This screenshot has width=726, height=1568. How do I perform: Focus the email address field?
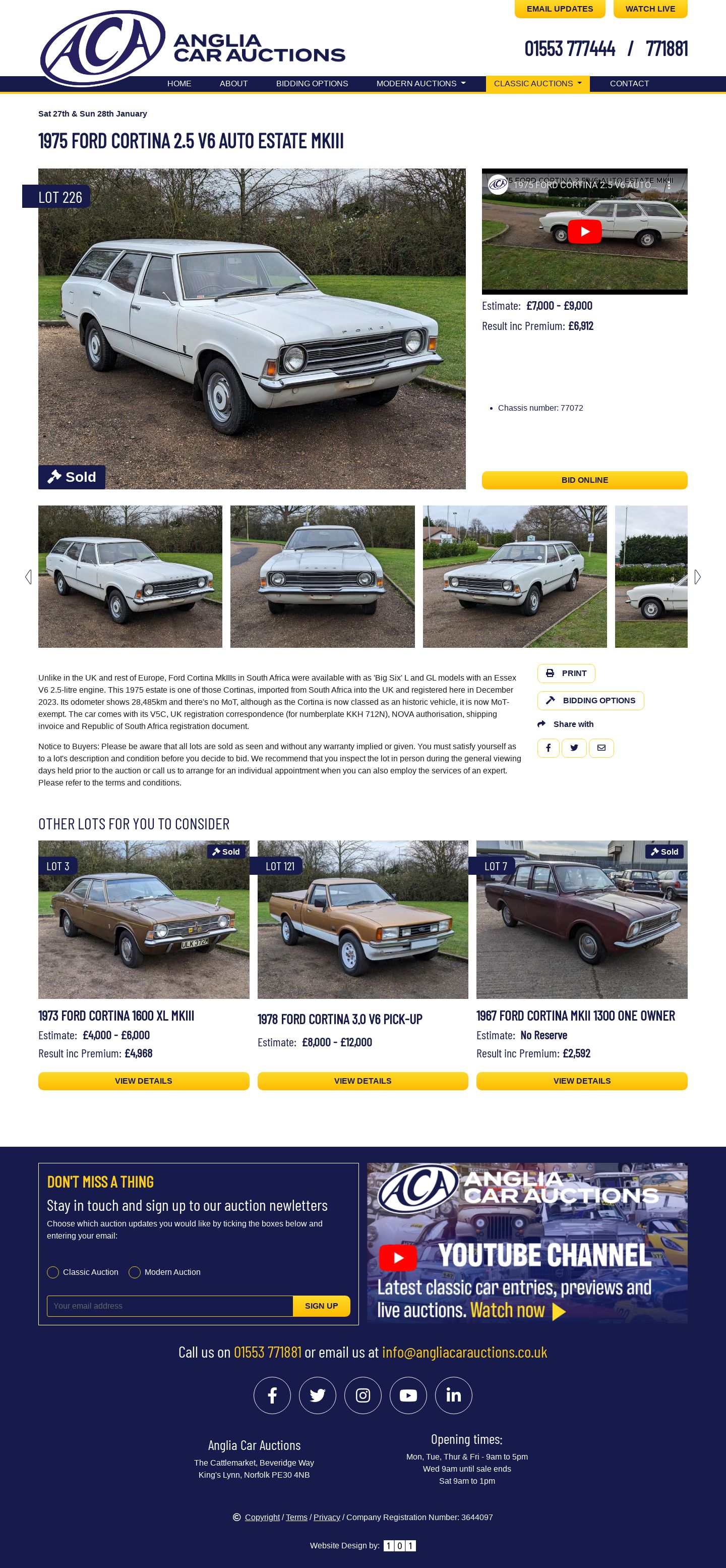170,1306
